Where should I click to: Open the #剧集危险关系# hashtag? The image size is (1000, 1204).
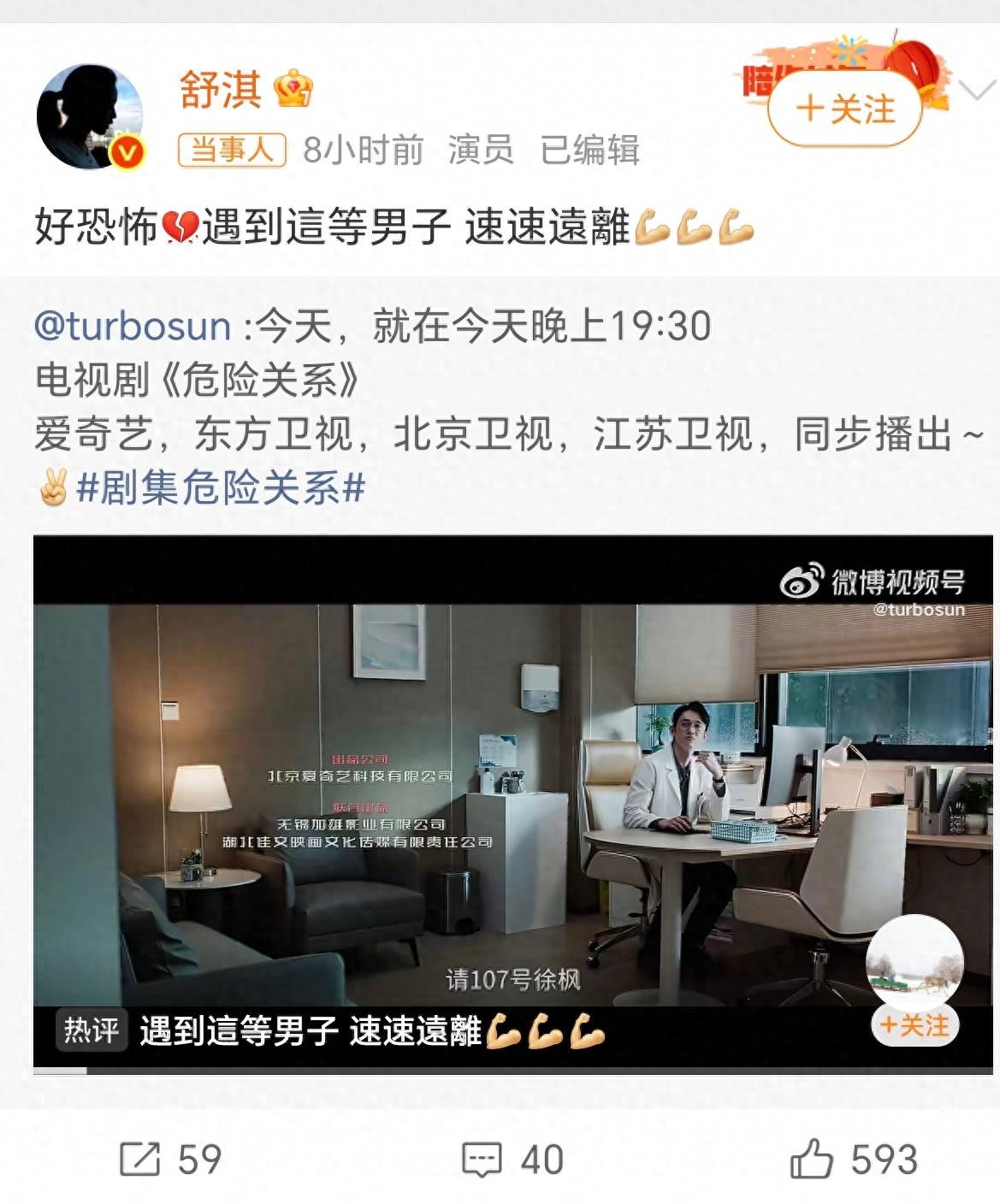pos(221,488)
